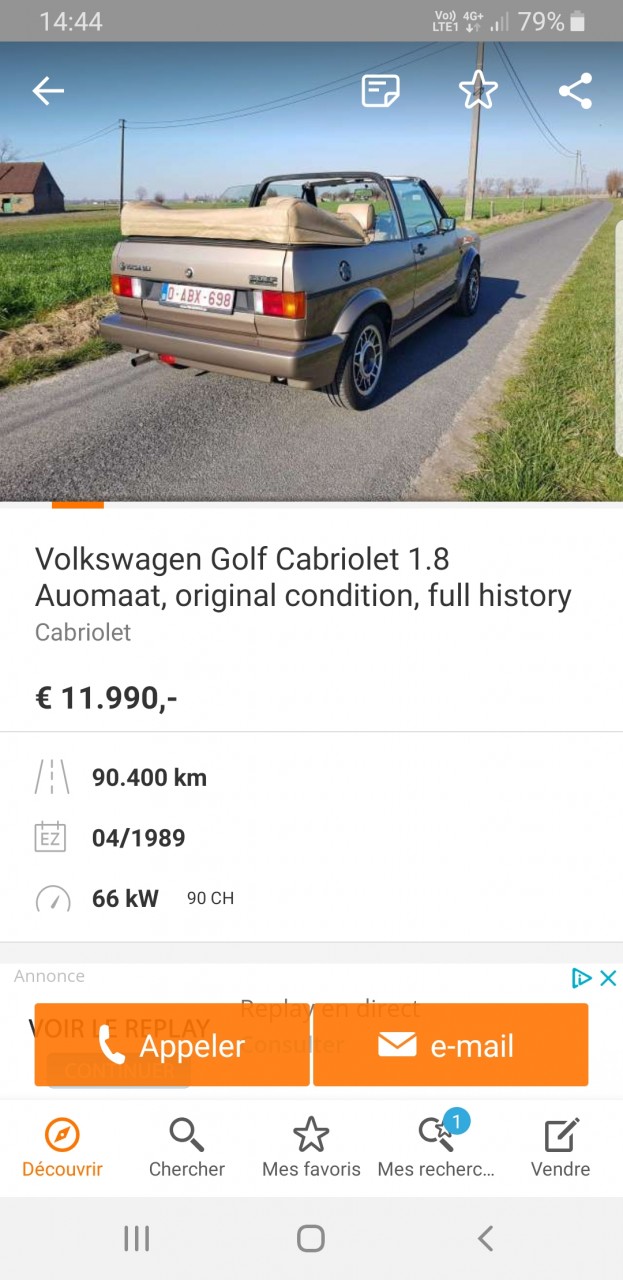Viewport: 623px width, 1280px height.
Task: Go to Mes favoris
Action: [311, 1148]
